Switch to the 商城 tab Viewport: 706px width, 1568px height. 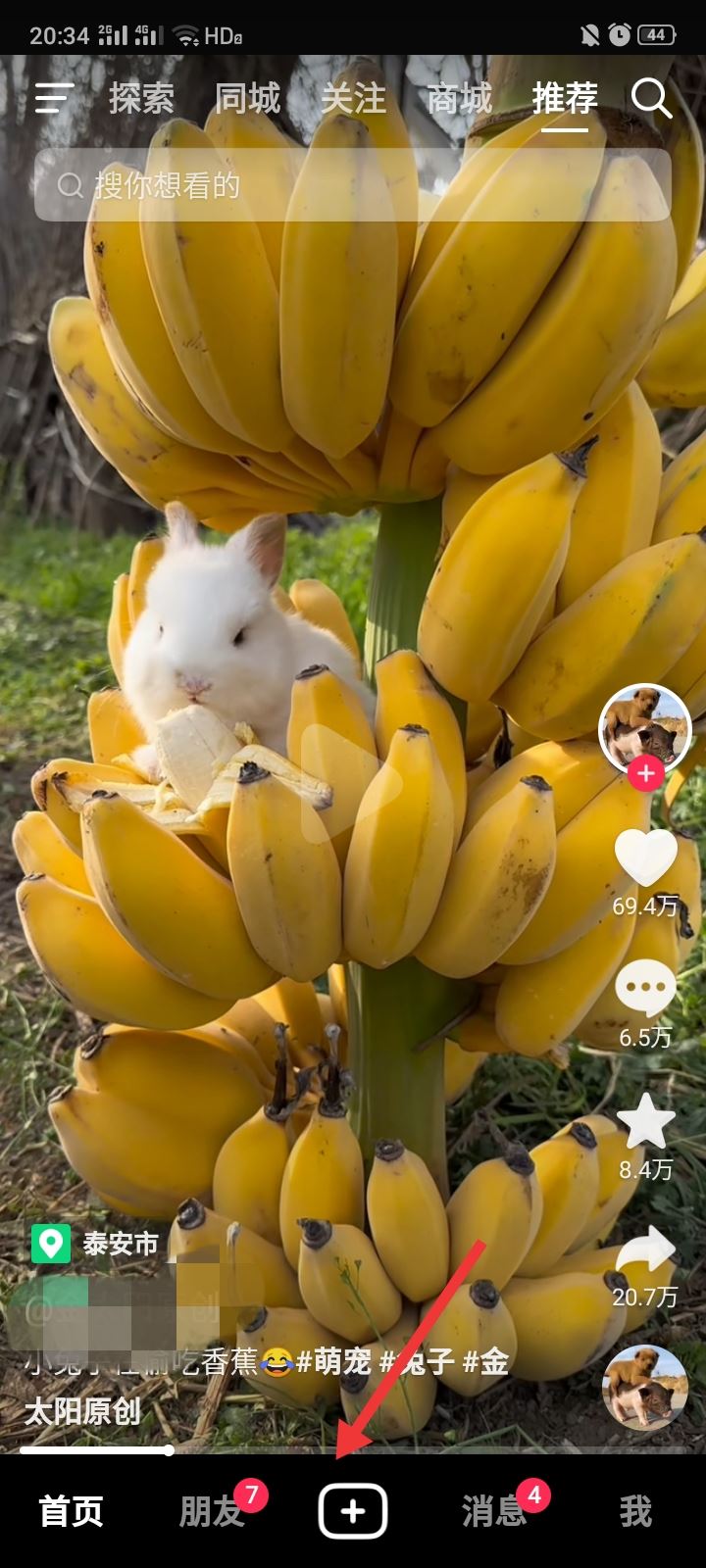459,98
